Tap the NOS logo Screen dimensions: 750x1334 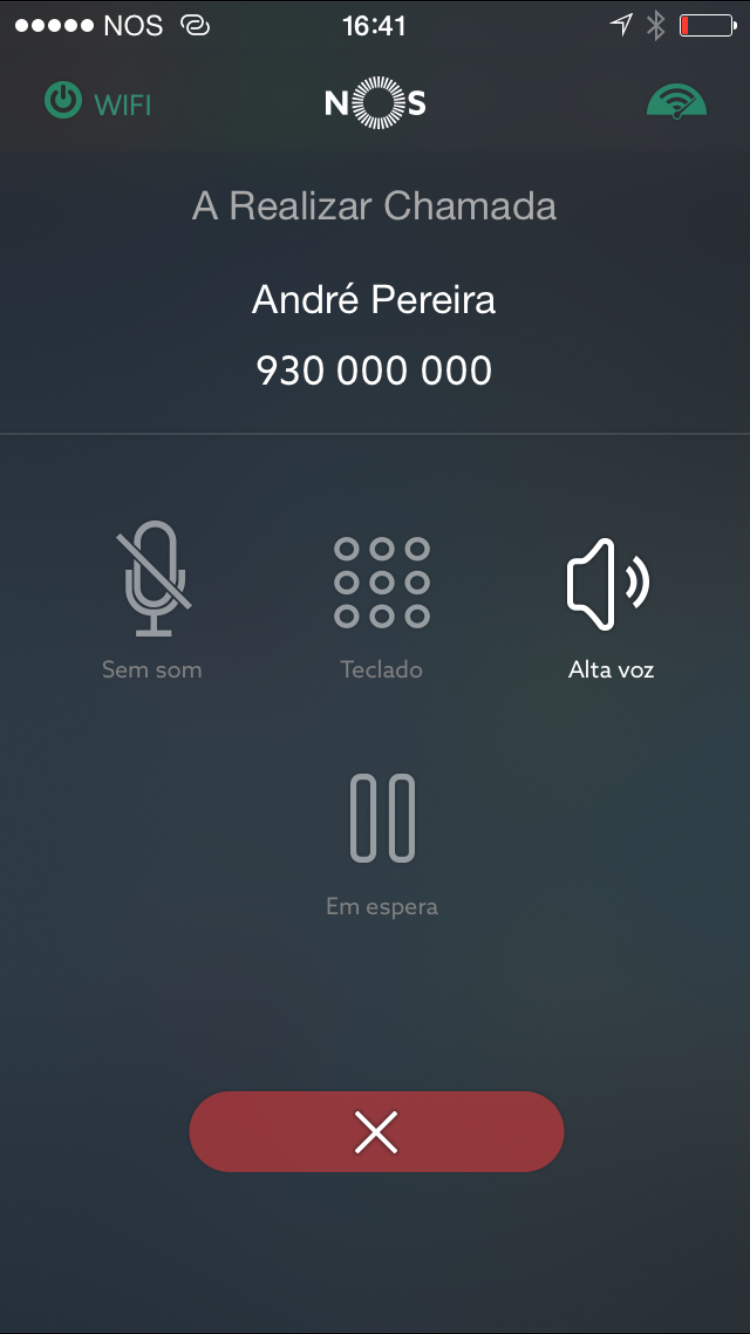point(374,103)
